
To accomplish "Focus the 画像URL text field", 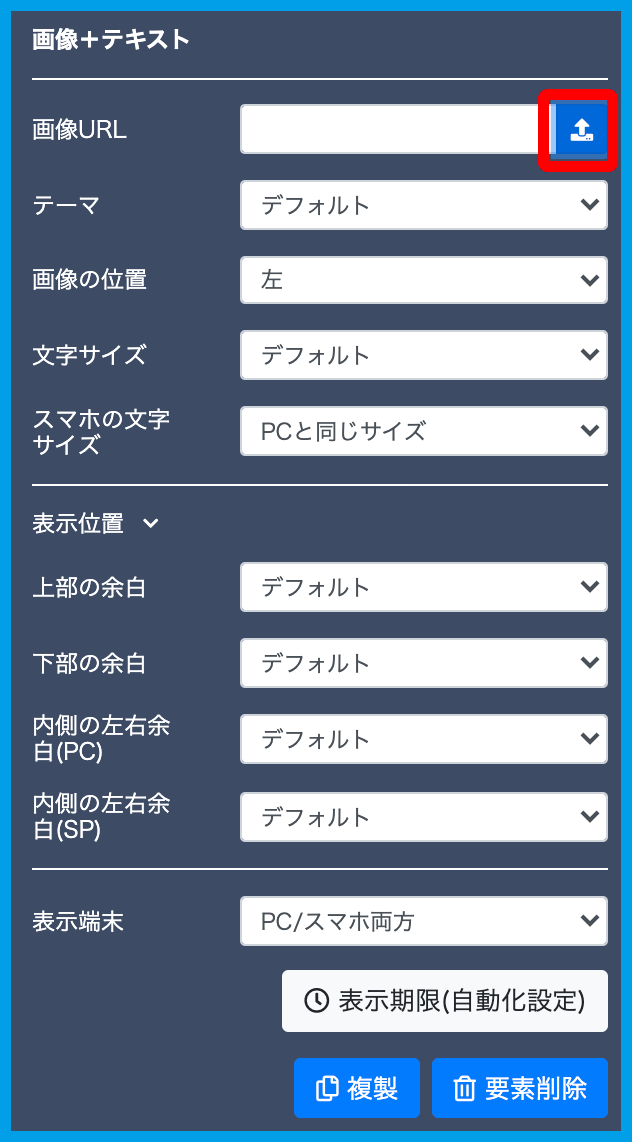I will (x=394, y=129).
